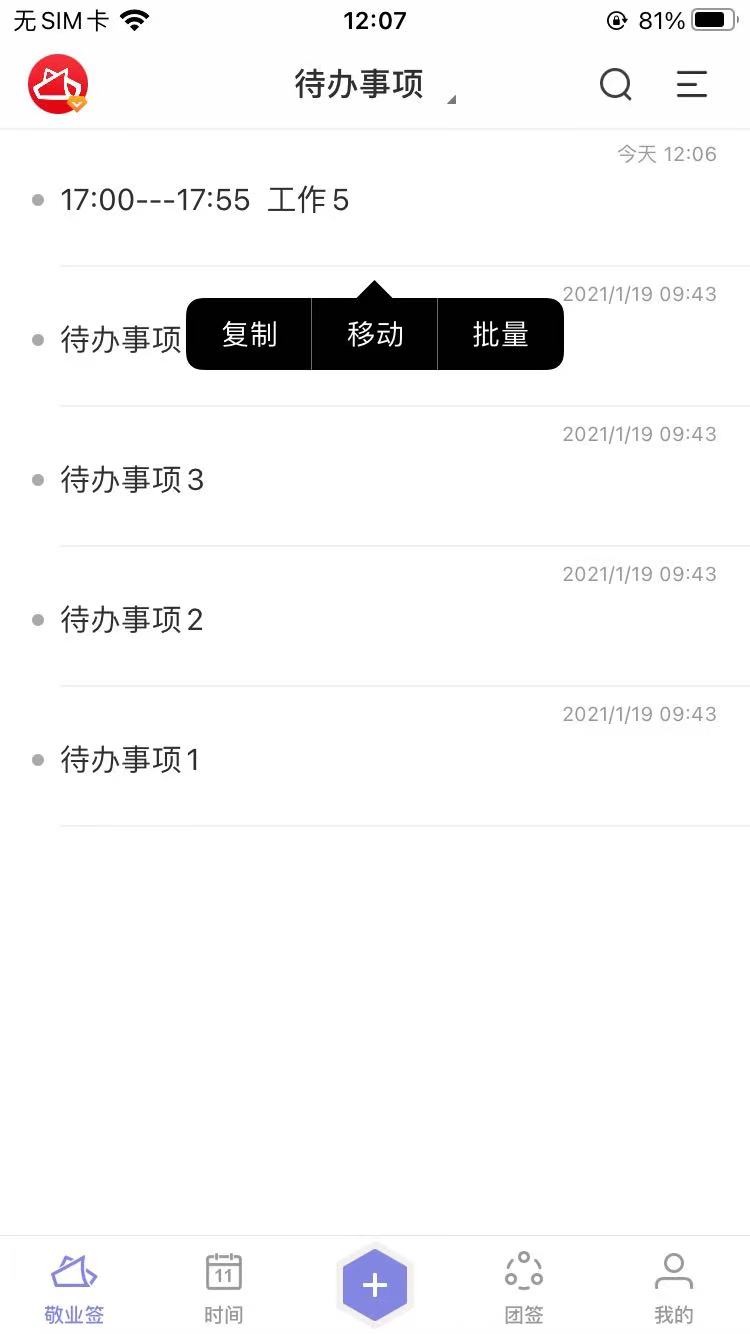The width and height of the screenshot is (750, 1334).
Task: Switch to the 敬业签 tab
Action: [74, 1288]
